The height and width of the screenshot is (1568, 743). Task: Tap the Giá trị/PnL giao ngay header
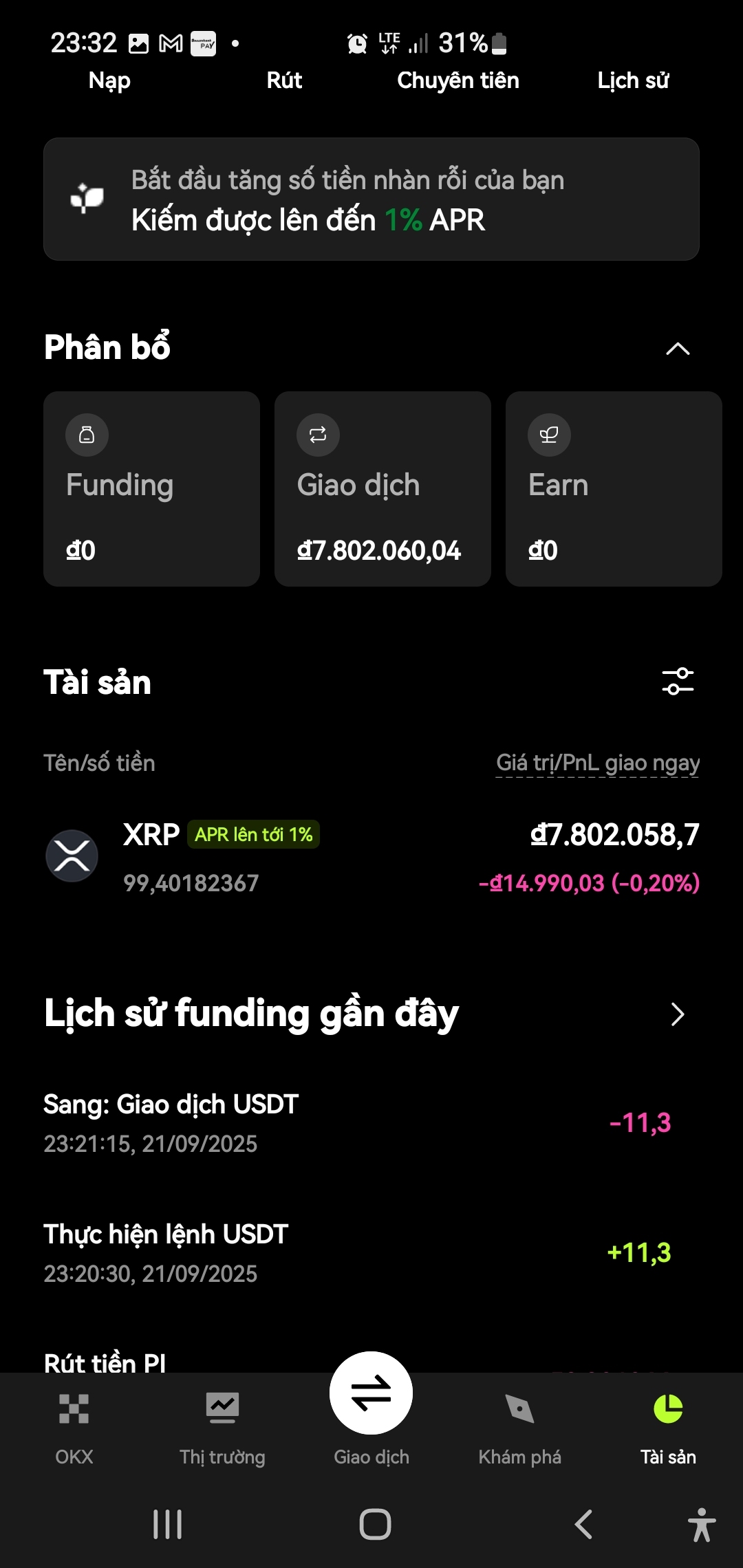click(x=598, y=763)
